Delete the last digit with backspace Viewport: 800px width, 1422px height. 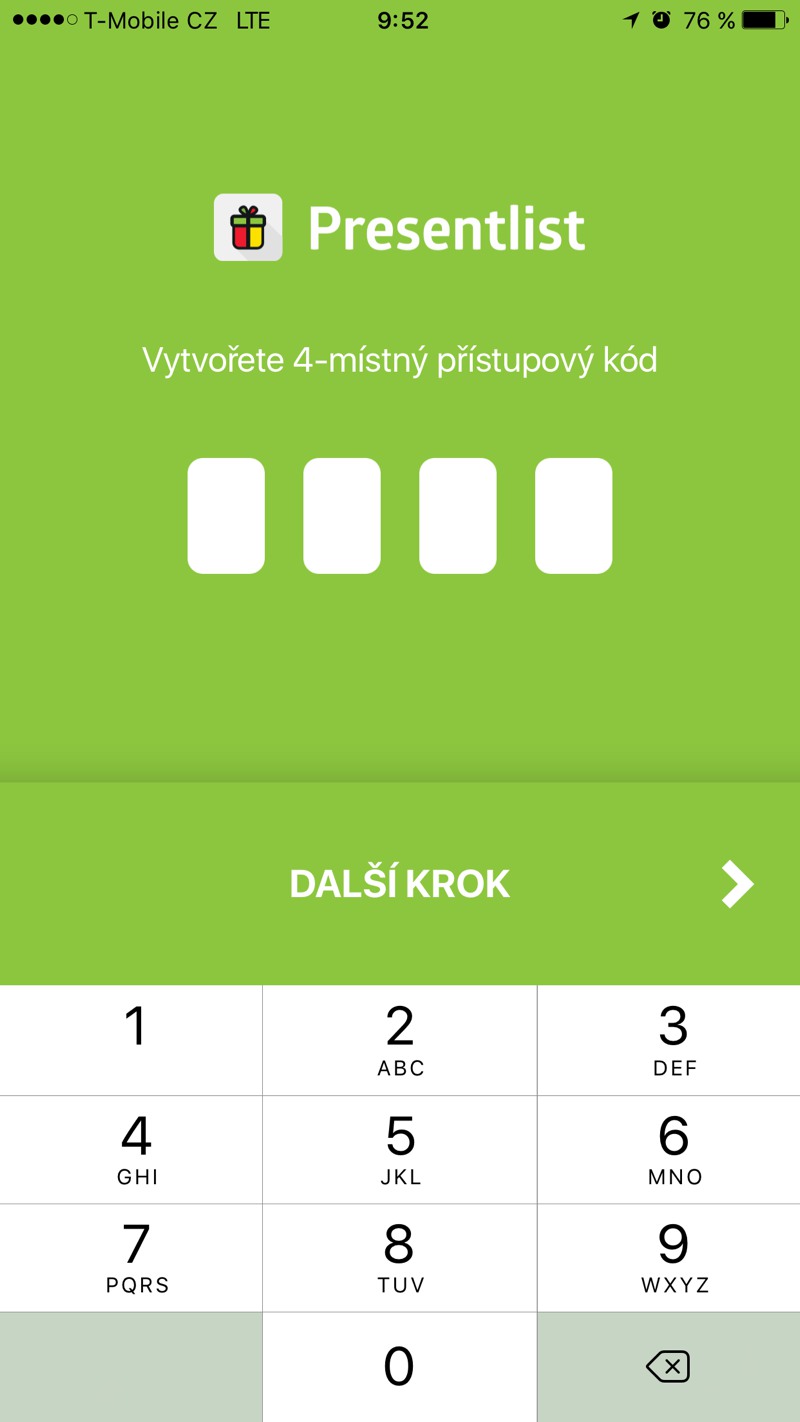click(668, 1367)
